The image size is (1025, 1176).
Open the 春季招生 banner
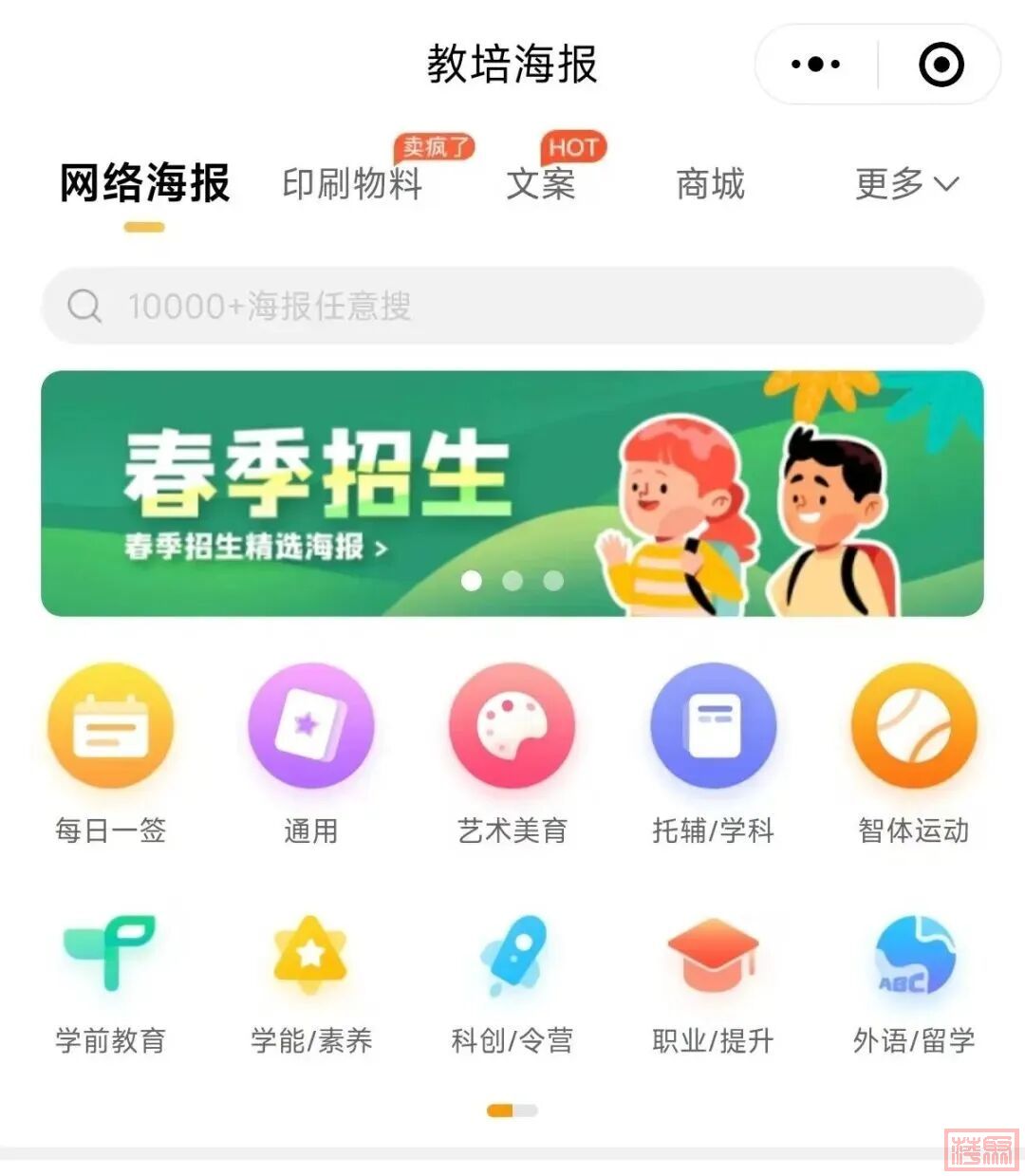[x=512, y=494]
